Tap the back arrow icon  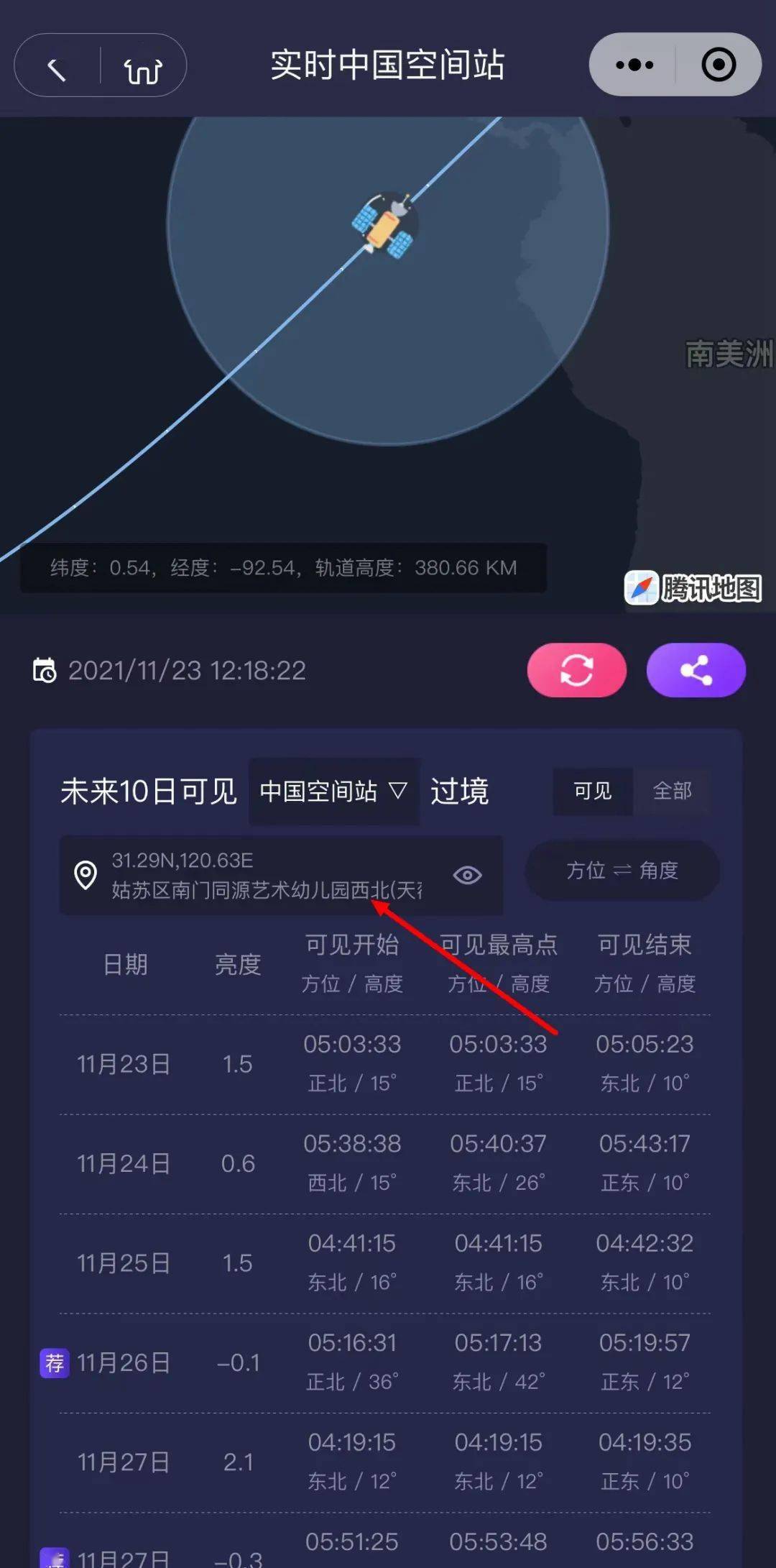pyautogui.click(x=57, y=65)
